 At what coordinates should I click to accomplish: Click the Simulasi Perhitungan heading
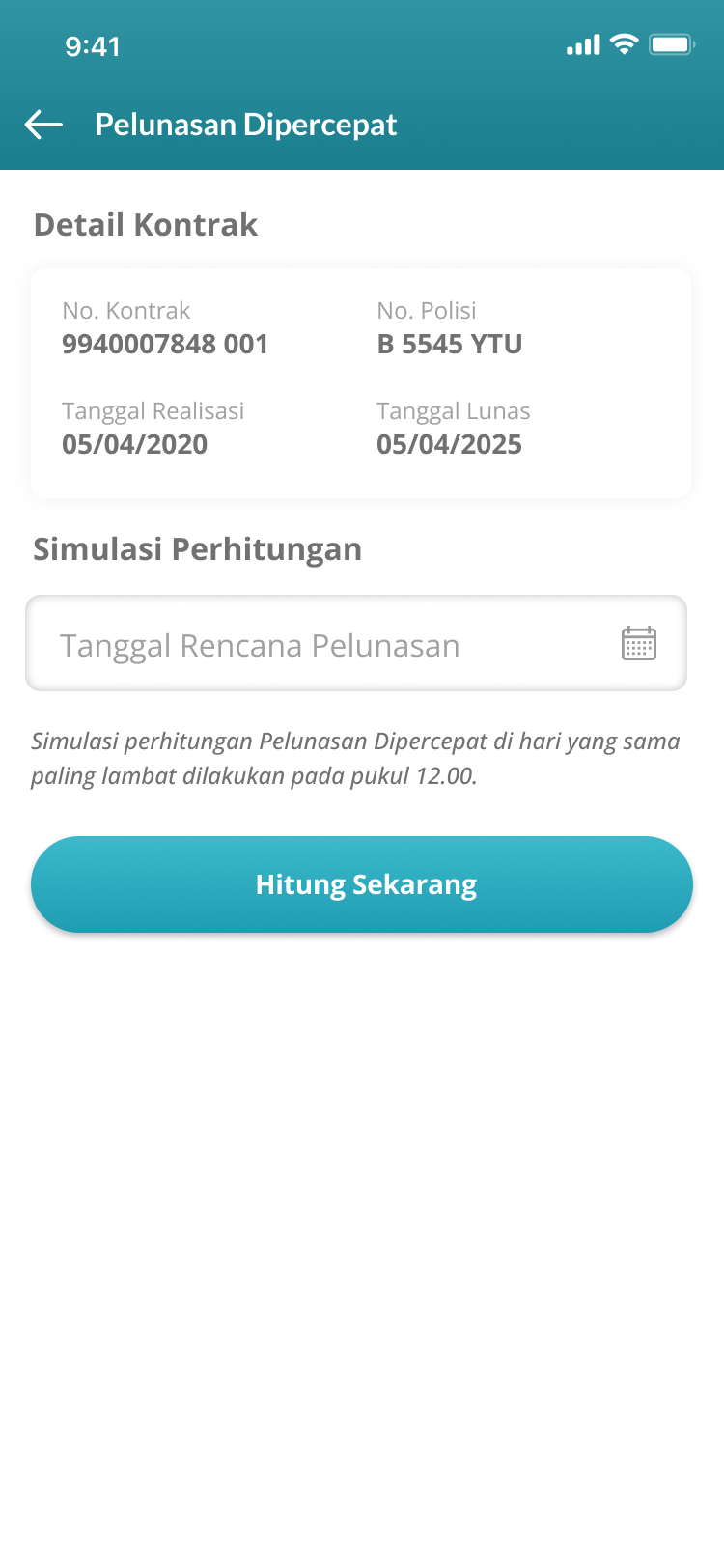click(197, 548)
